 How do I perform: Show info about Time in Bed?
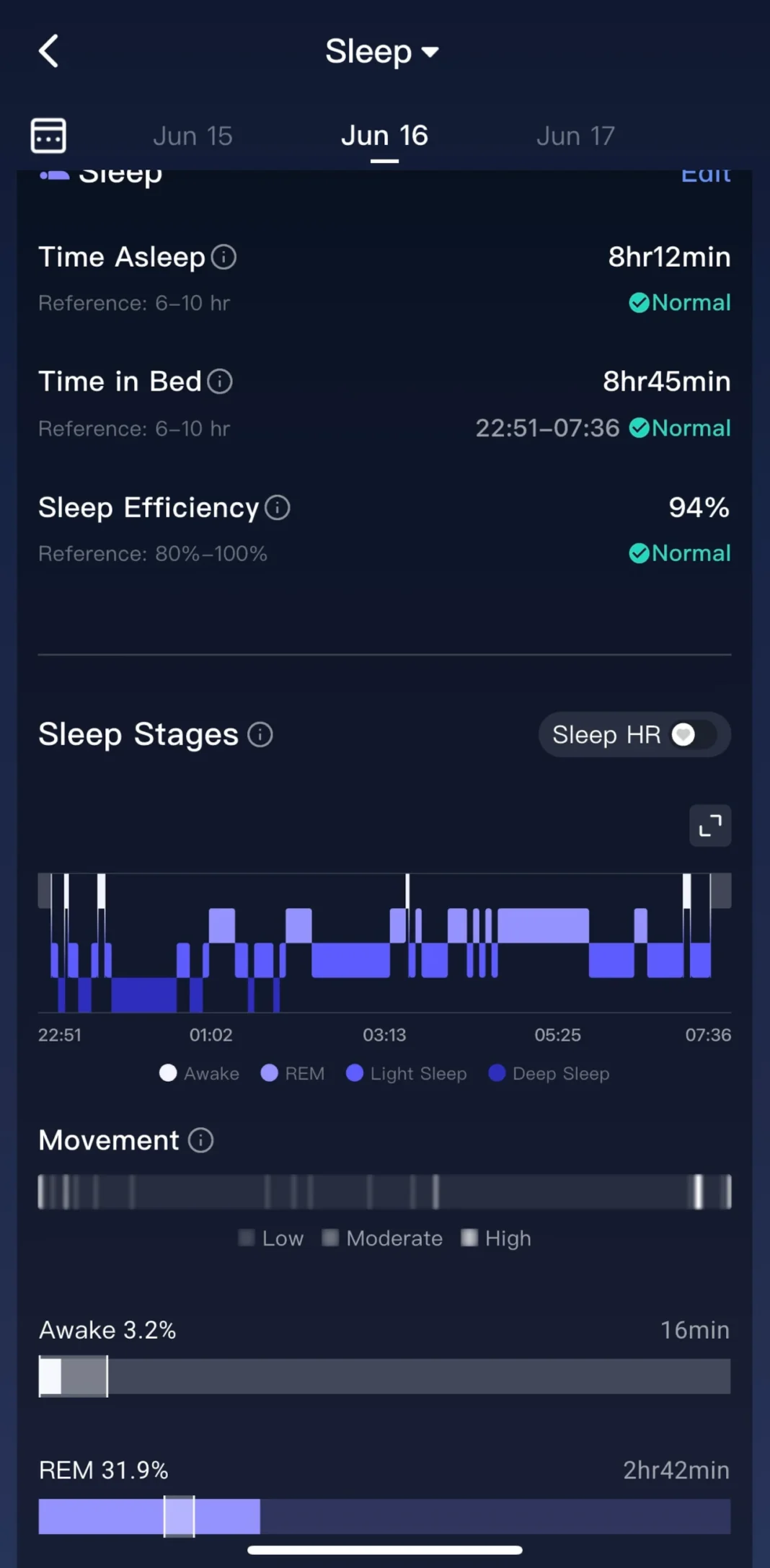[220, 382]
